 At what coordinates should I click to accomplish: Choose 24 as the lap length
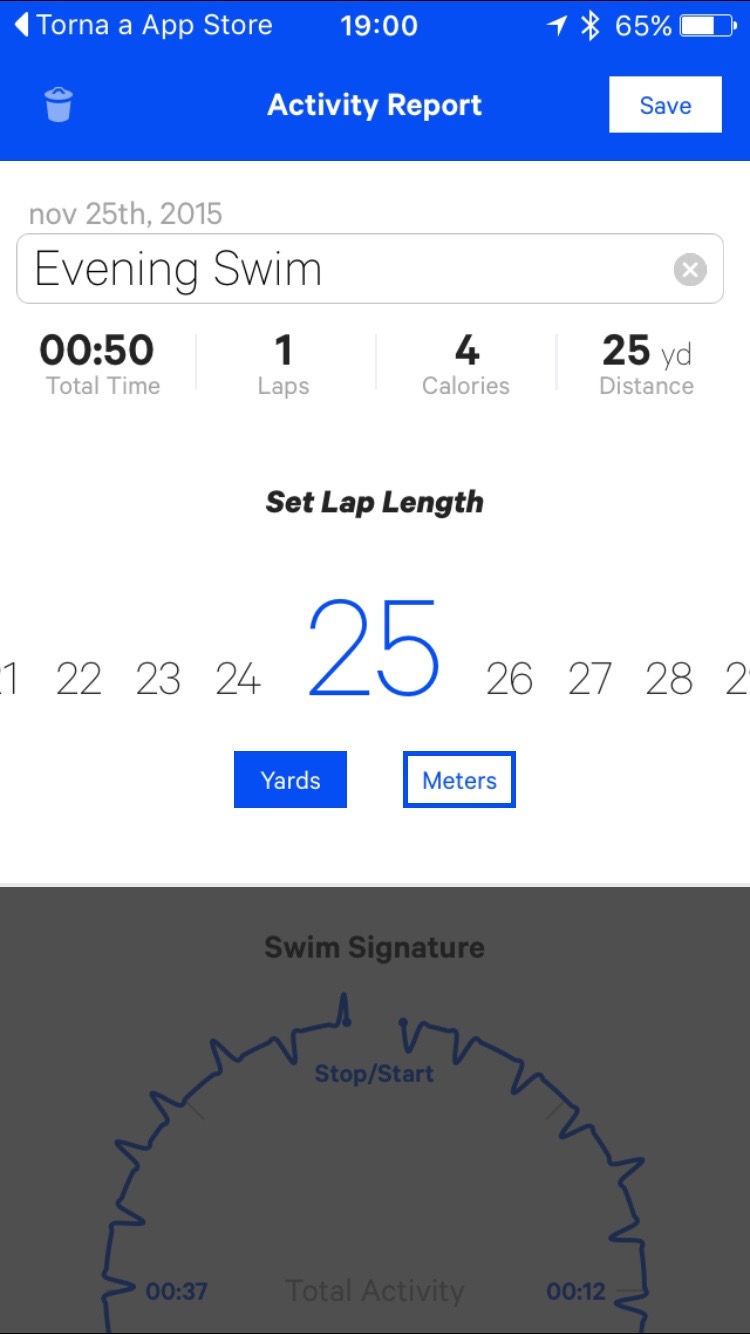pyautogui.click(x=238, y=680)
